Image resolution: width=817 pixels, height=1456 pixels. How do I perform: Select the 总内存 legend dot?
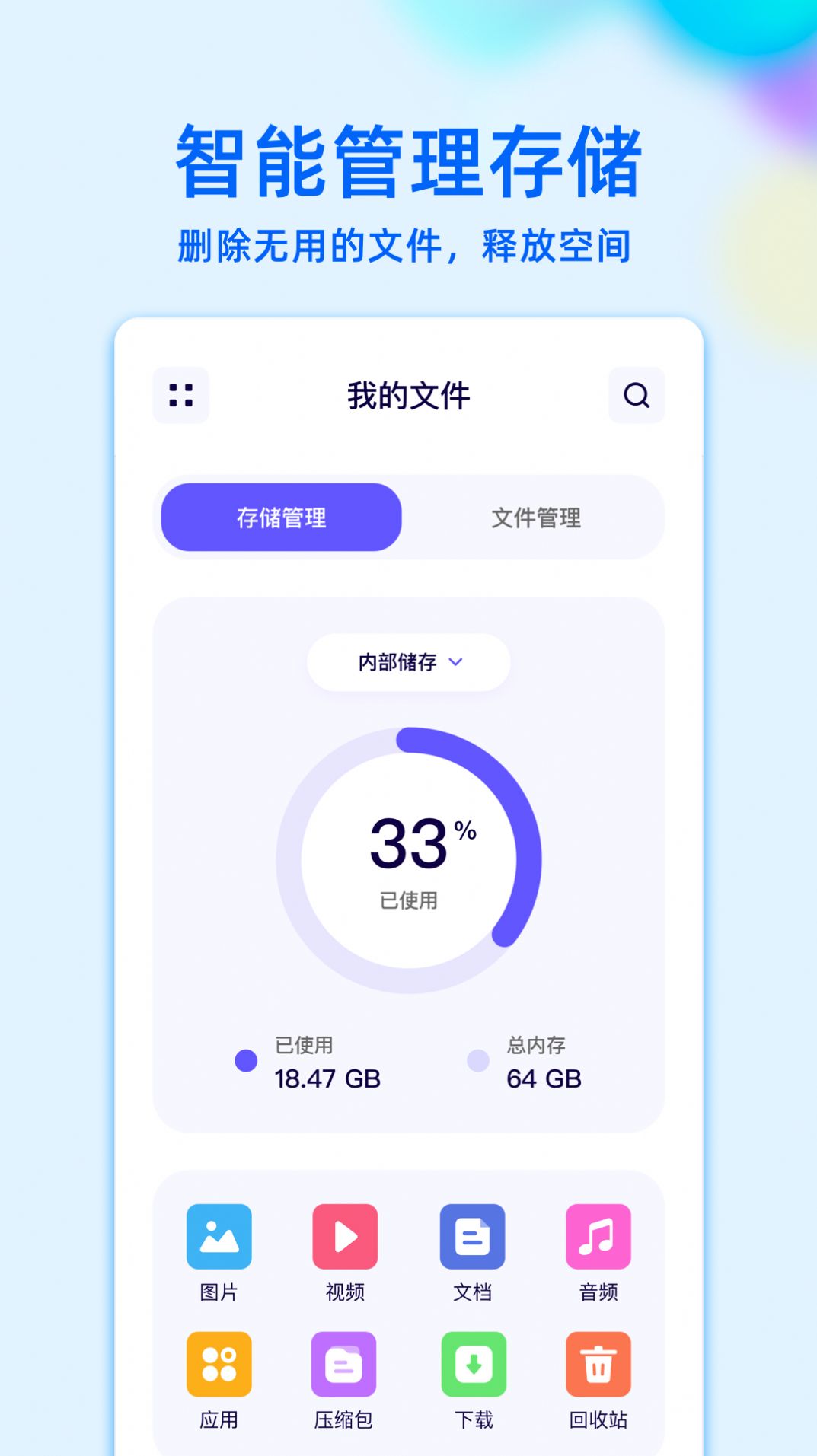click(x=478, y=1059)
